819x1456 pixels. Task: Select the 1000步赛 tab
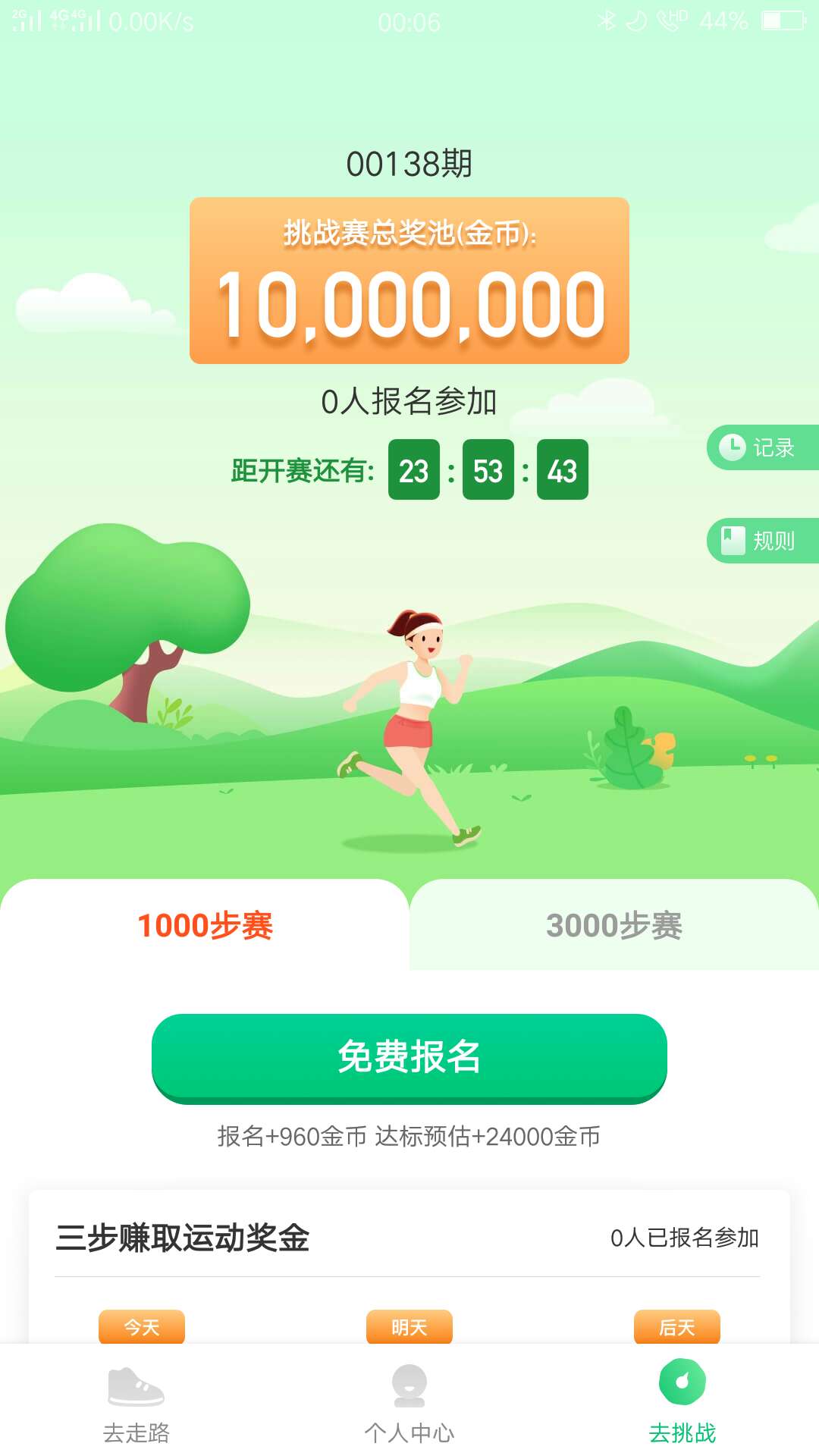point(205,924)
